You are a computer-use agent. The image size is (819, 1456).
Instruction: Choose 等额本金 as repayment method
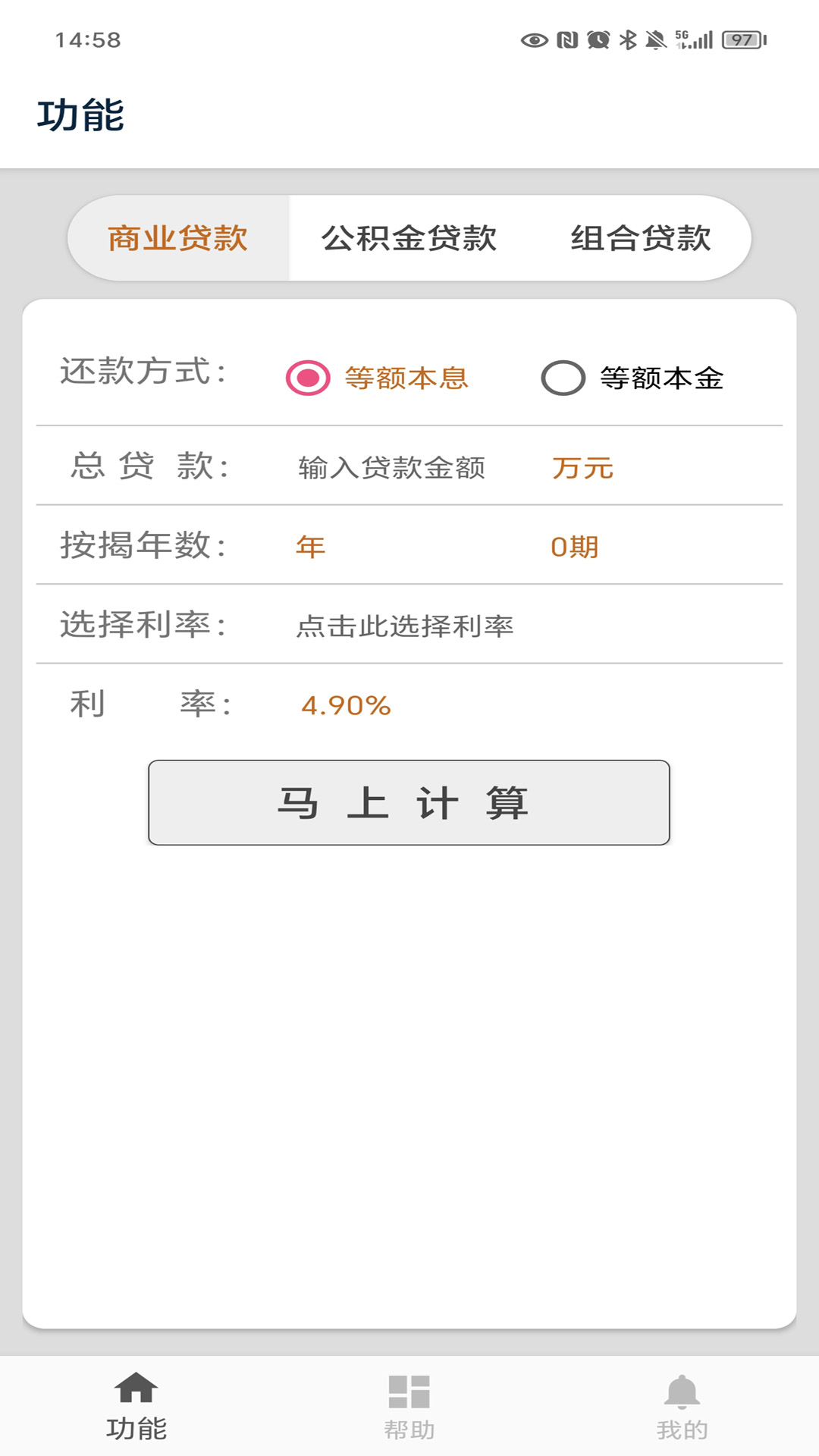coord(562,376)
